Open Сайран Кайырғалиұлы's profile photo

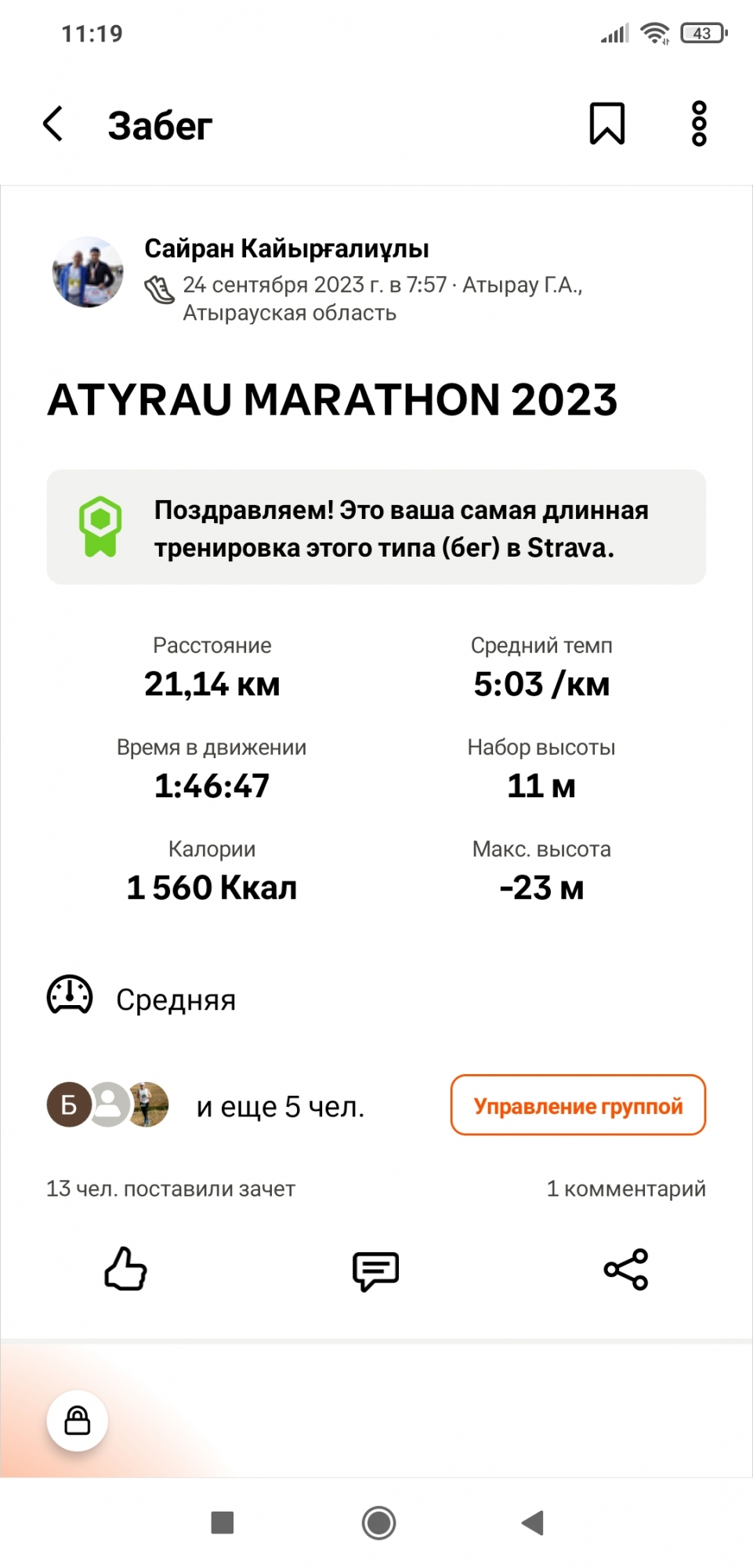coord(88,272)
